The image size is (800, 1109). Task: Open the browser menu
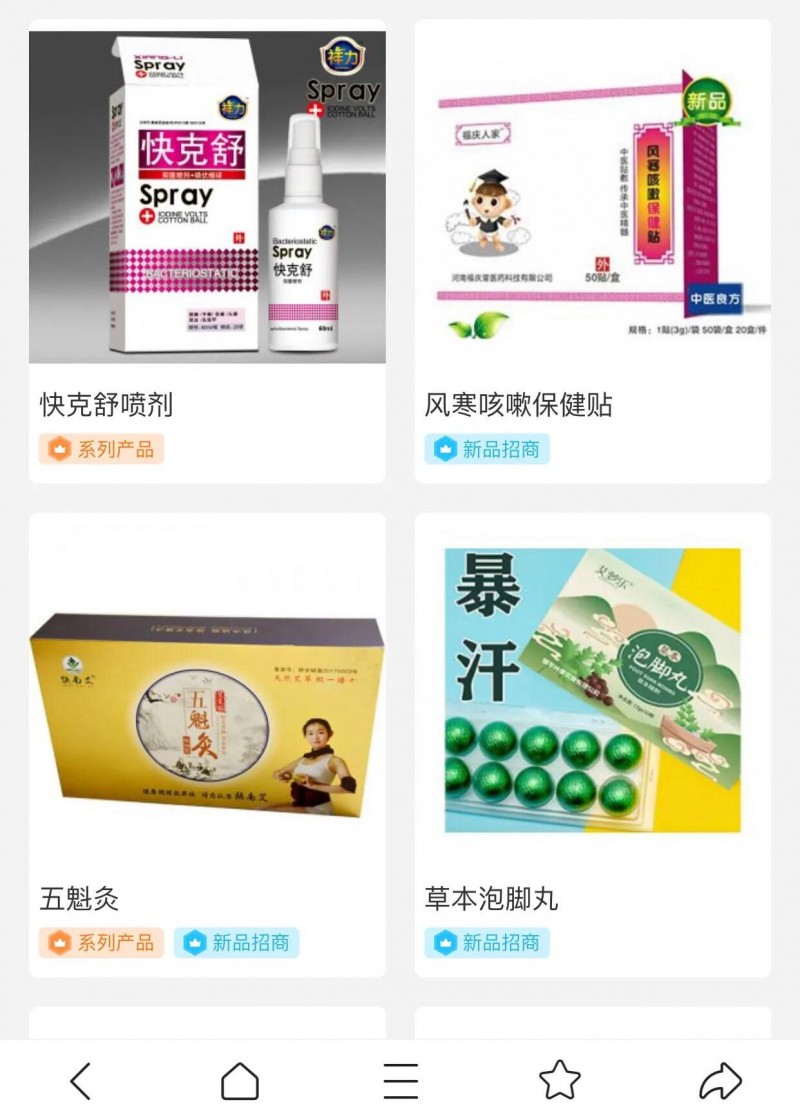(x=400, y=1080)
